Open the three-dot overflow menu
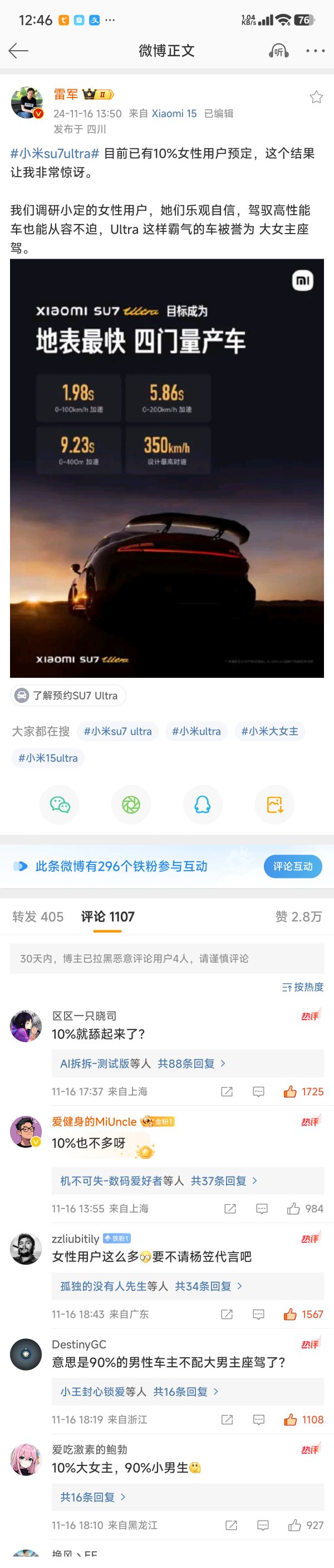Viewport: 334px width, 1568px height. point(315,51)
